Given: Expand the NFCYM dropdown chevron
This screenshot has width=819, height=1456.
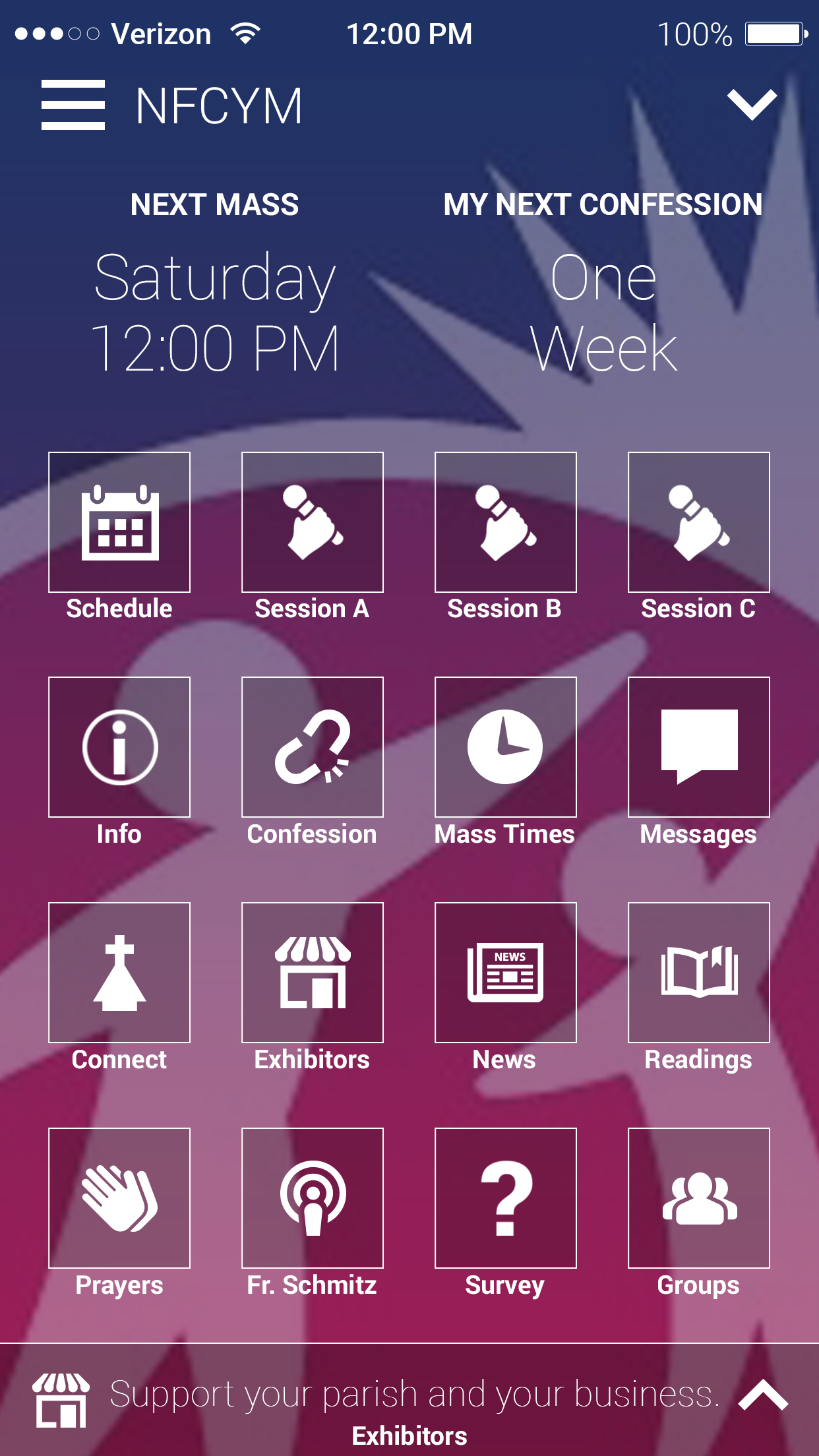Looking at the screenshot, I should point(751,105).
